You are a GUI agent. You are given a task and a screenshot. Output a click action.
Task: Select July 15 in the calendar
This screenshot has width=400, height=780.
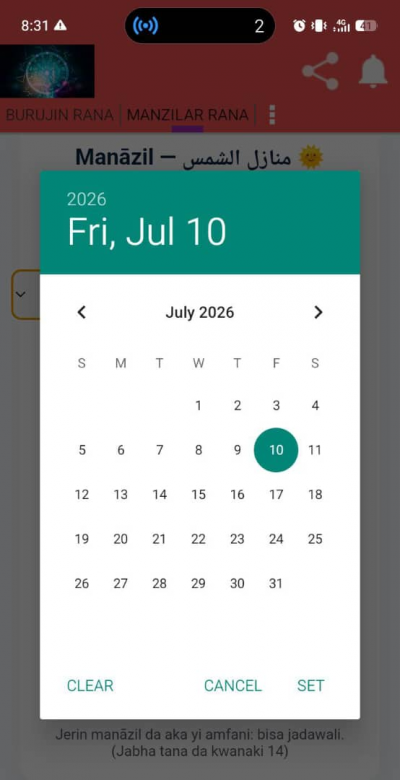(199, 494)
